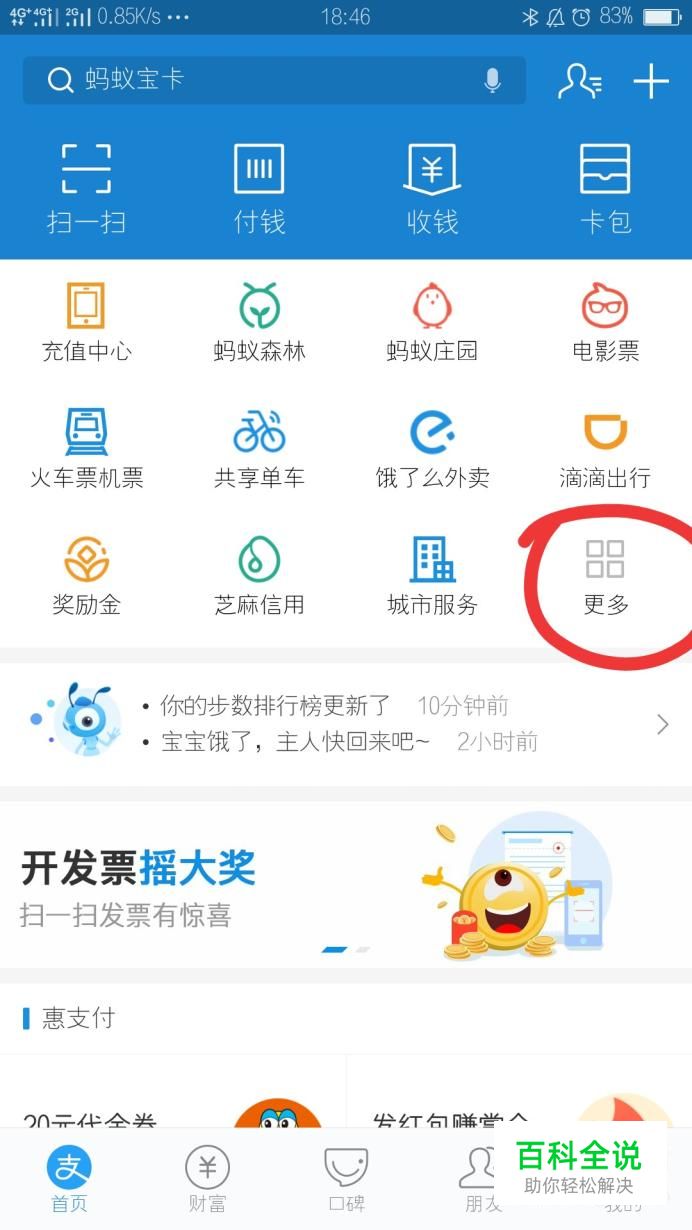The image size is (692, 1230).
Task: Open 火车票机票 booking
Action: [x=86, y=449]
